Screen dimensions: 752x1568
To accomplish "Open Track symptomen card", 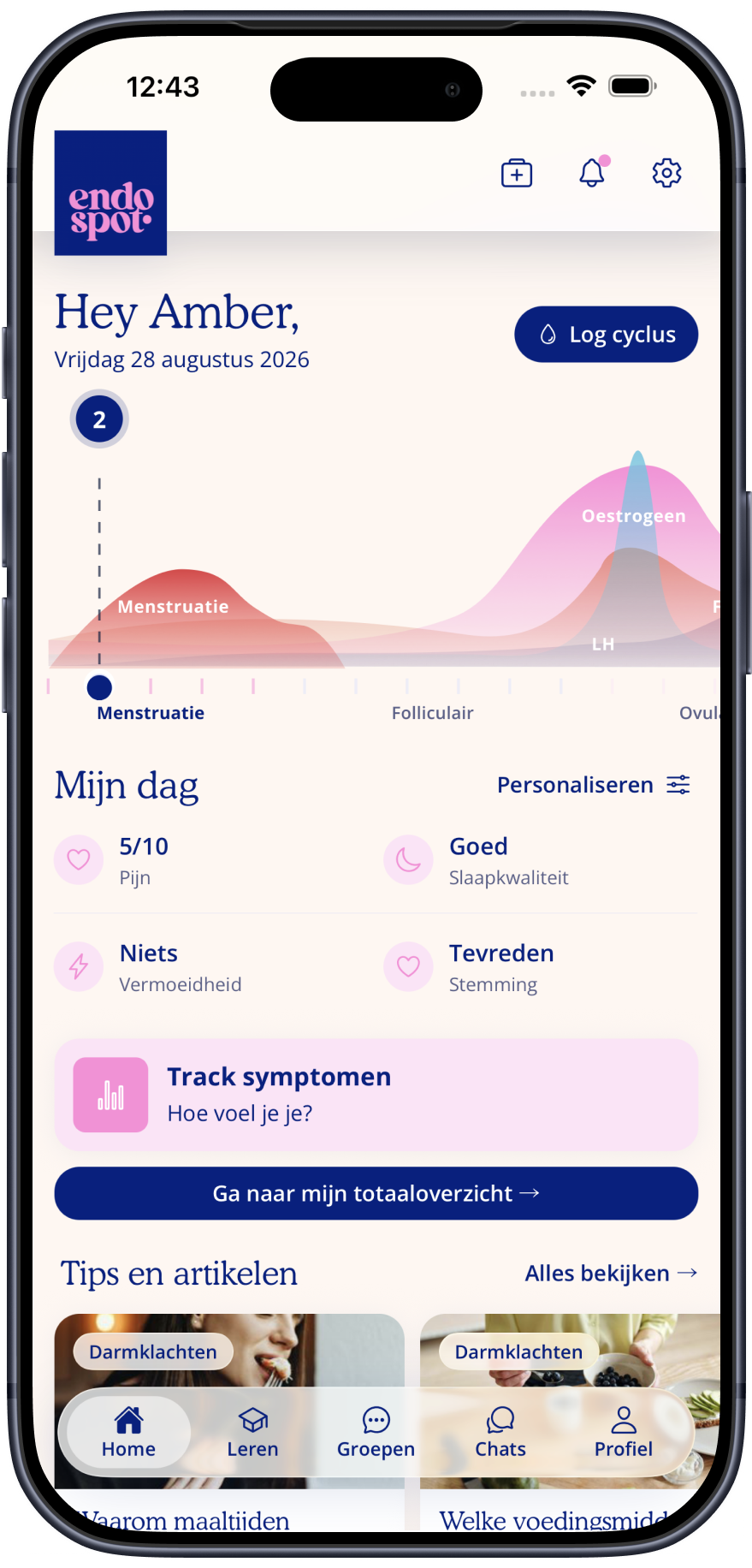I will (x=376, y=1095).
